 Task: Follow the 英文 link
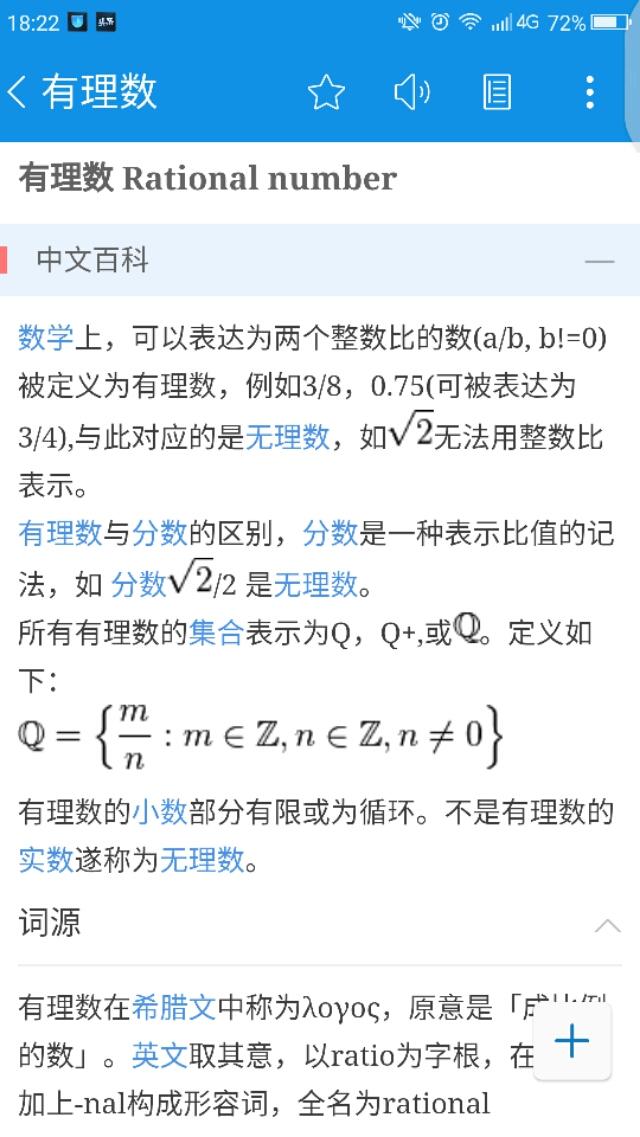pyautogui.click(x=160, y=1055)
